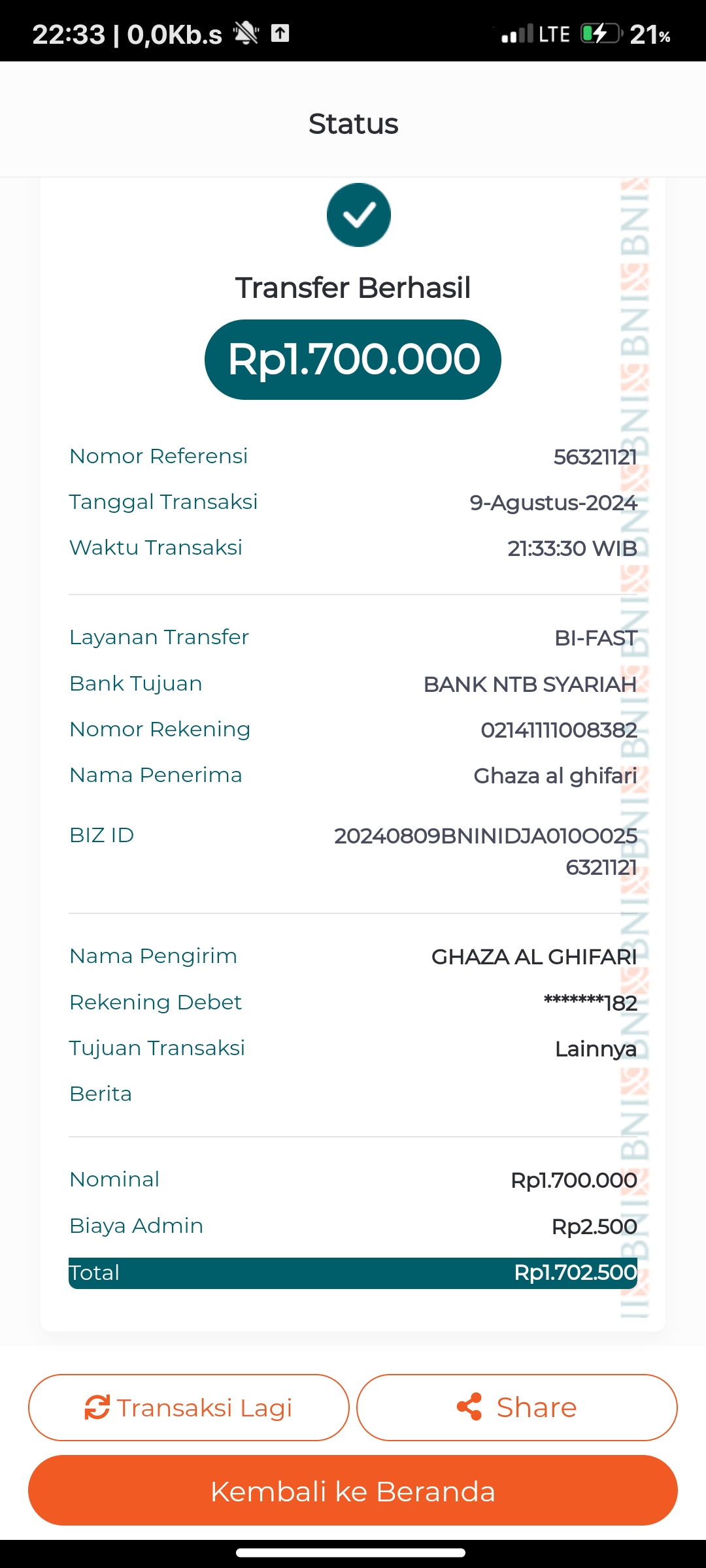The height and width of the screenshot is (1568, 706).
Task: Tap Transaksi Lagi to repeat transfer
Action: click(188, 1407)
